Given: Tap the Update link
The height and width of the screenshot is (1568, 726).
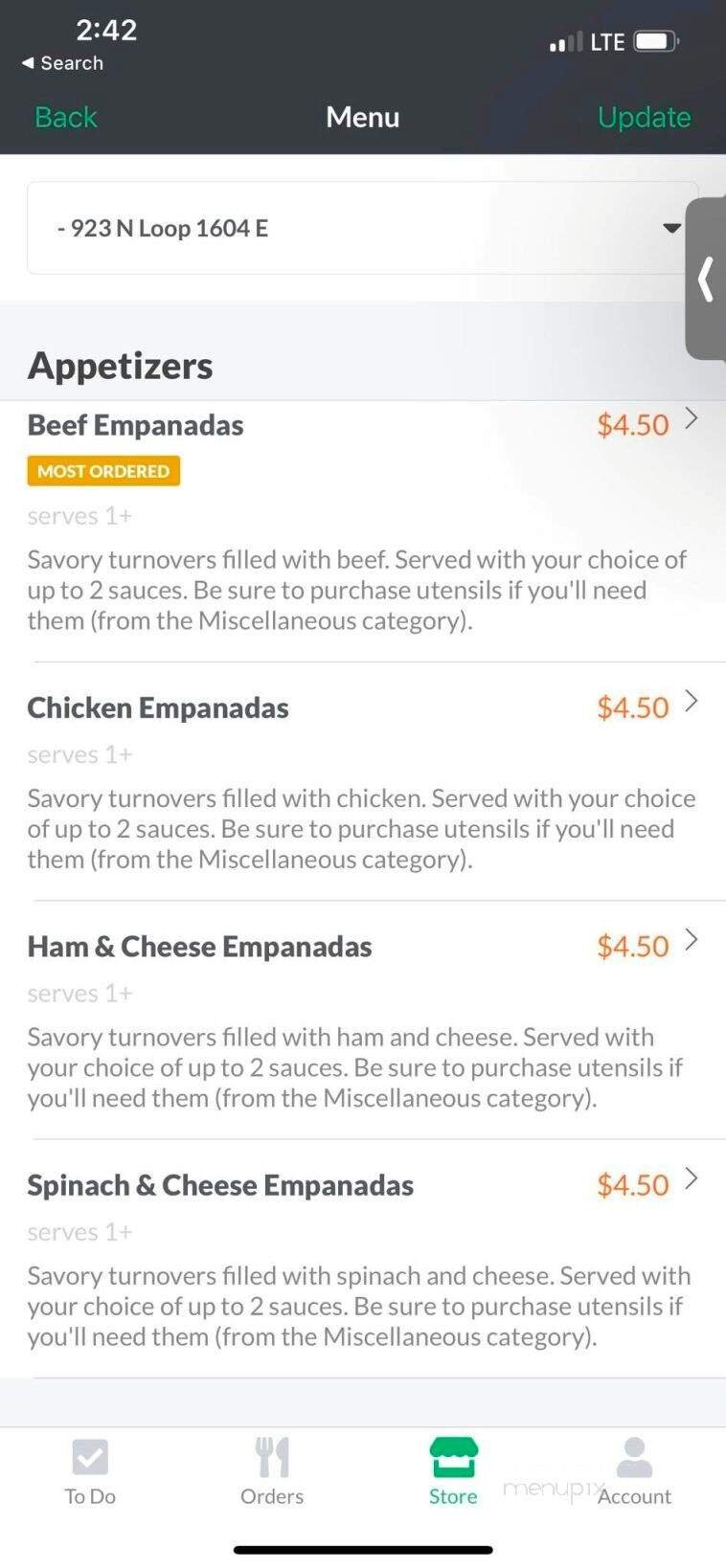Looking at the screenshot, I should 644,117.
